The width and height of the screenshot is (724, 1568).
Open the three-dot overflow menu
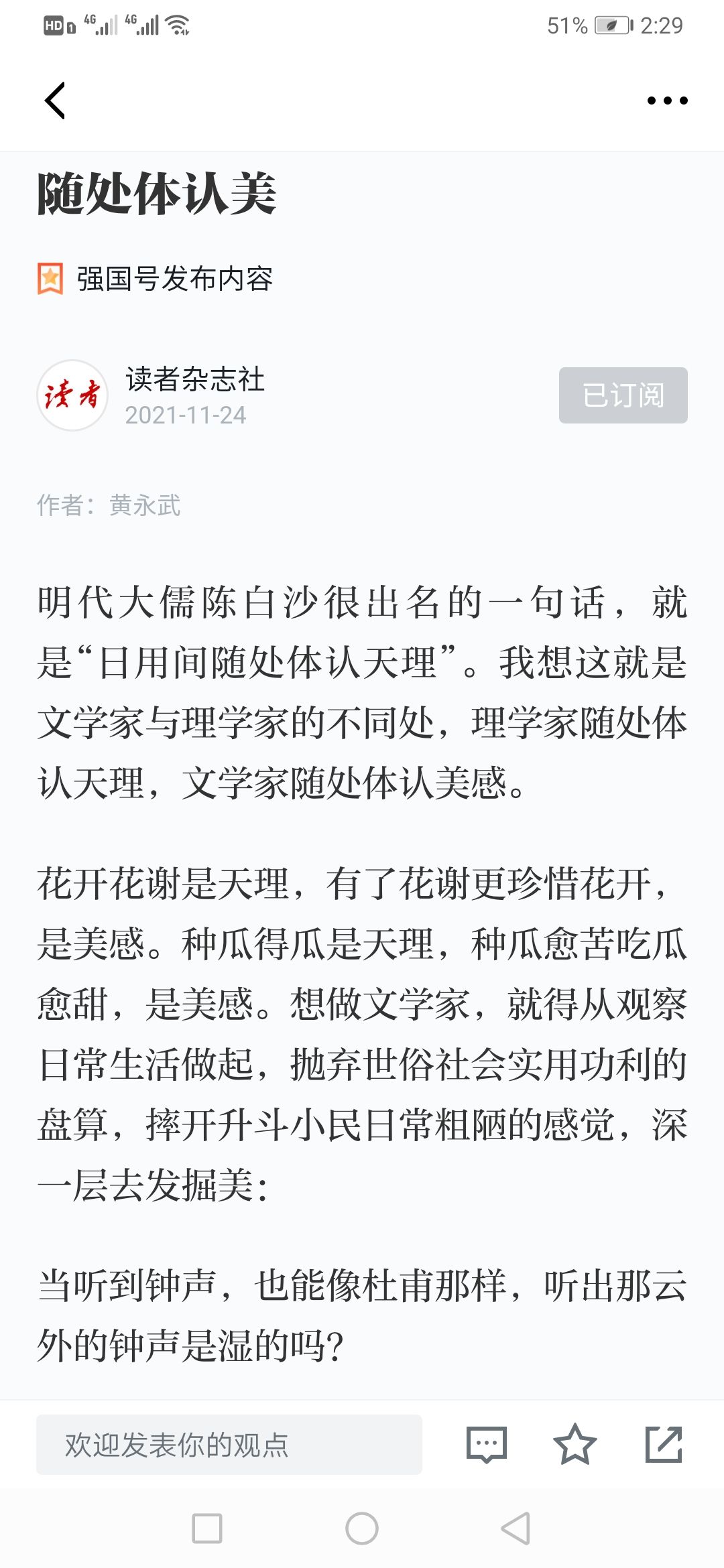[x=667, y=101]
